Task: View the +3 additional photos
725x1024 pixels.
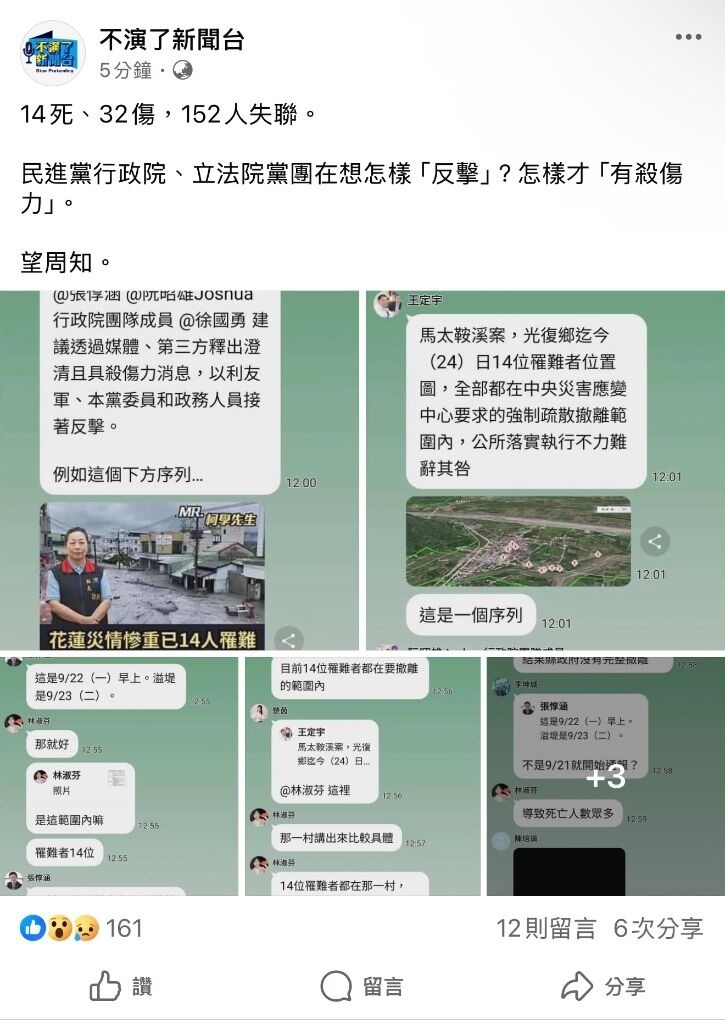Action: click(x=605, y=776)
